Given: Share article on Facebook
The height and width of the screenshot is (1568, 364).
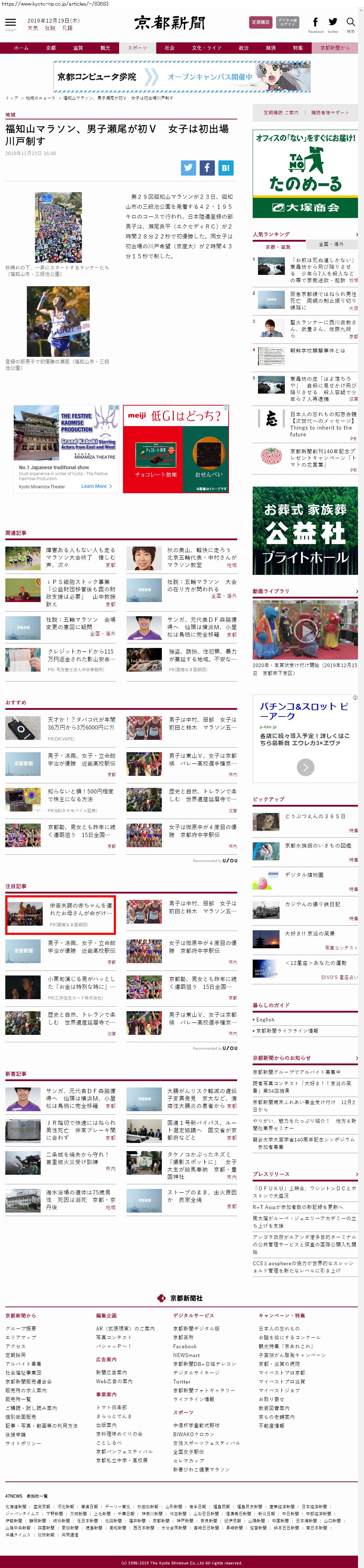Looking at the screenshot, I should pos(207,168).
